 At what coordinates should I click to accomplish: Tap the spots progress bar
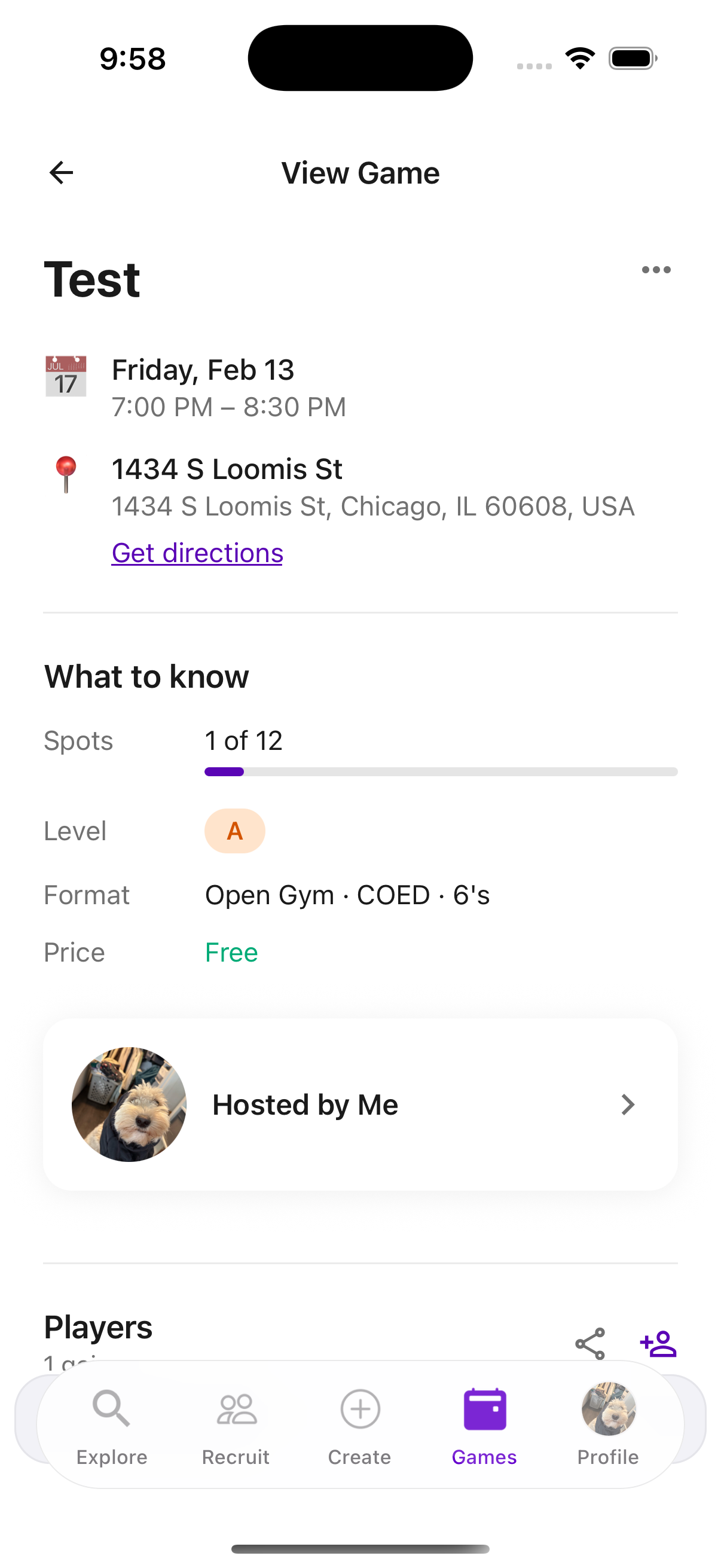[440, 772]
